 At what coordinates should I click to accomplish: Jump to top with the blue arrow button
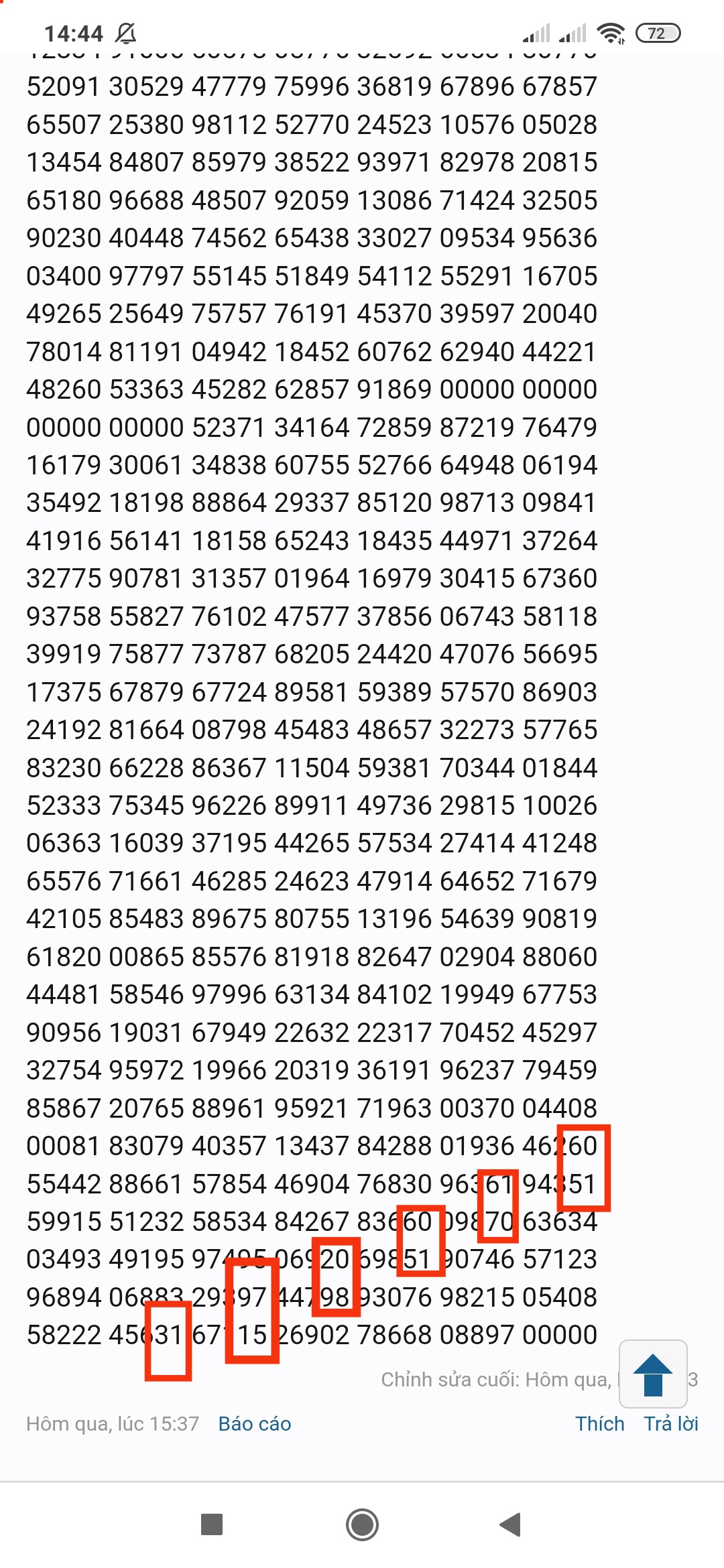pos(653,1374)
